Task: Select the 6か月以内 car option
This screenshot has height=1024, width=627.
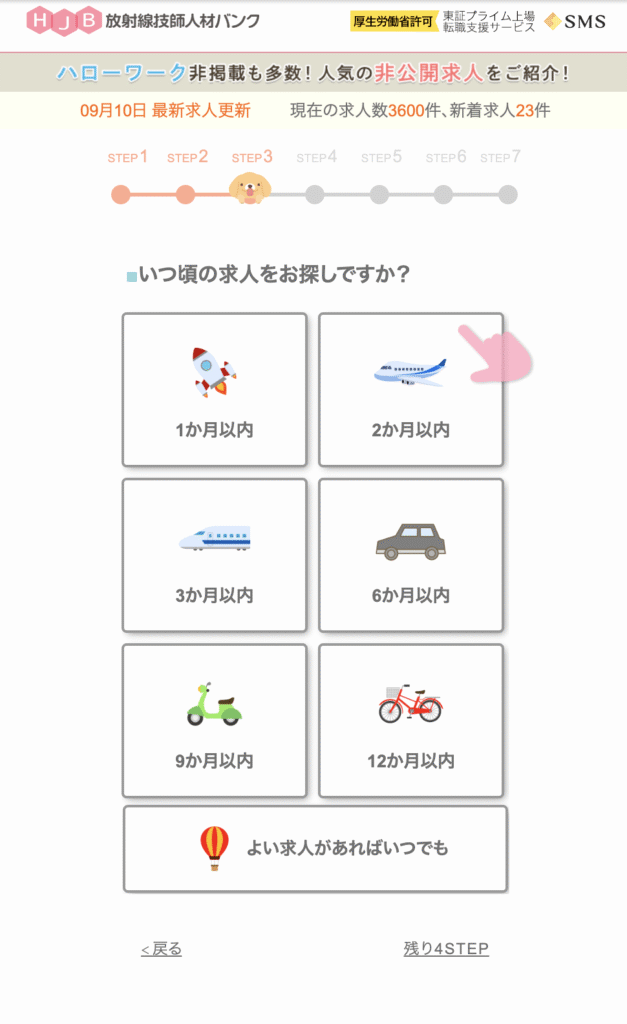Action: 411,555
